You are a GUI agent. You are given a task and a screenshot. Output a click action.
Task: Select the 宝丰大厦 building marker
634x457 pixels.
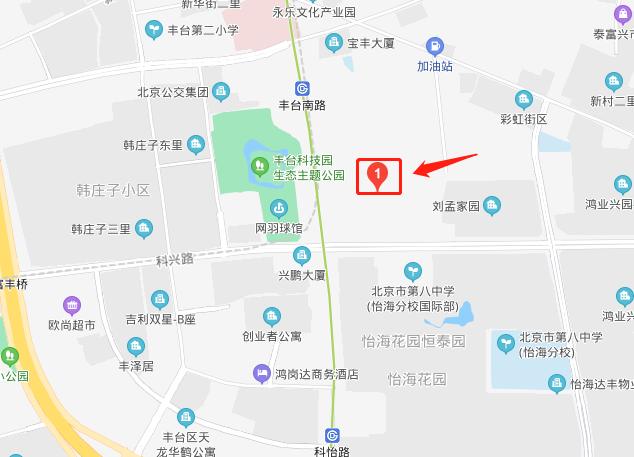pyautogui.click(x=334, y=42)
